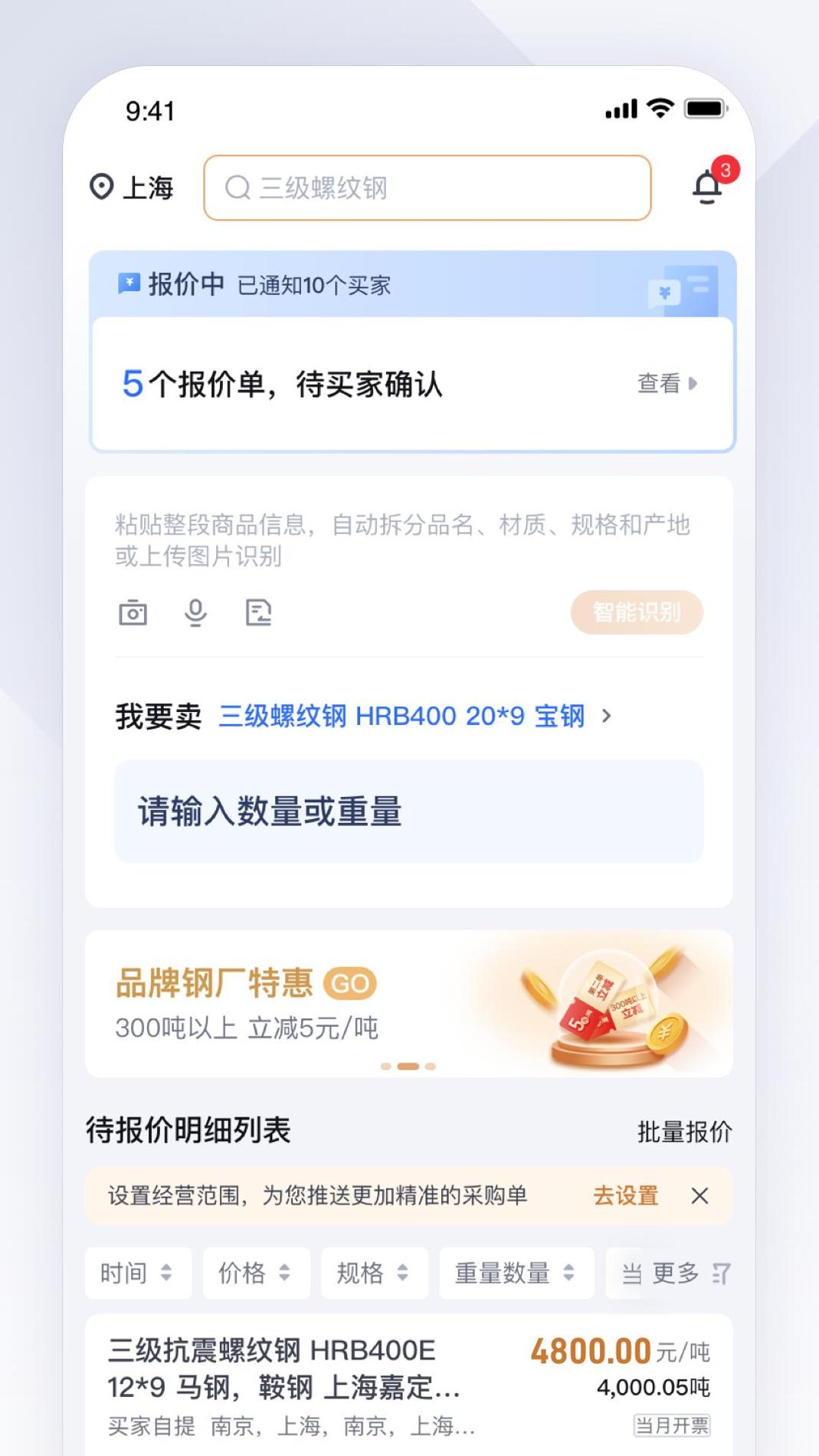The width and height of the screenshot is (819, 1456).
Task: Select the camera icon for image recognition
Action: (x=133, y=612)
